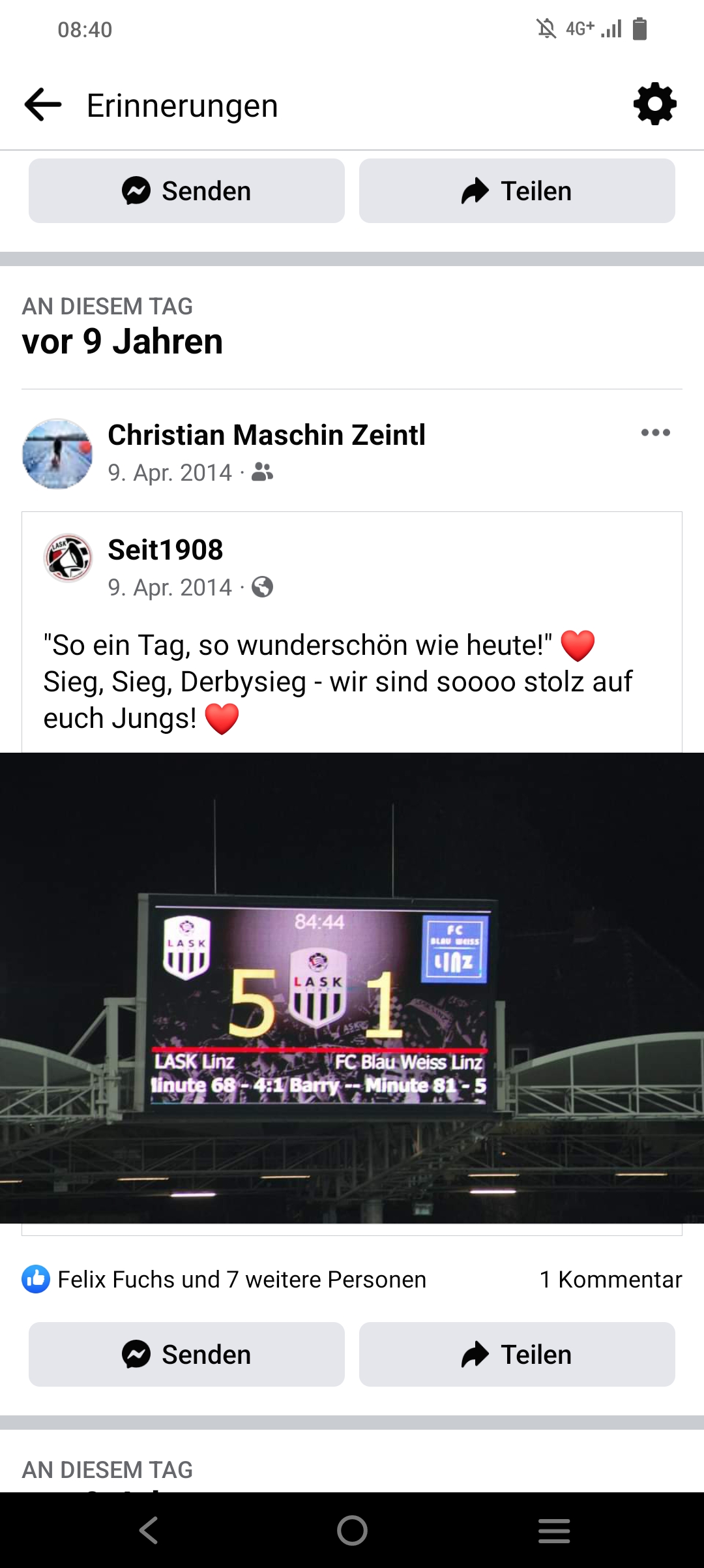
Task: Open recent apps from navigation bar
Action: click(554, 1530)
